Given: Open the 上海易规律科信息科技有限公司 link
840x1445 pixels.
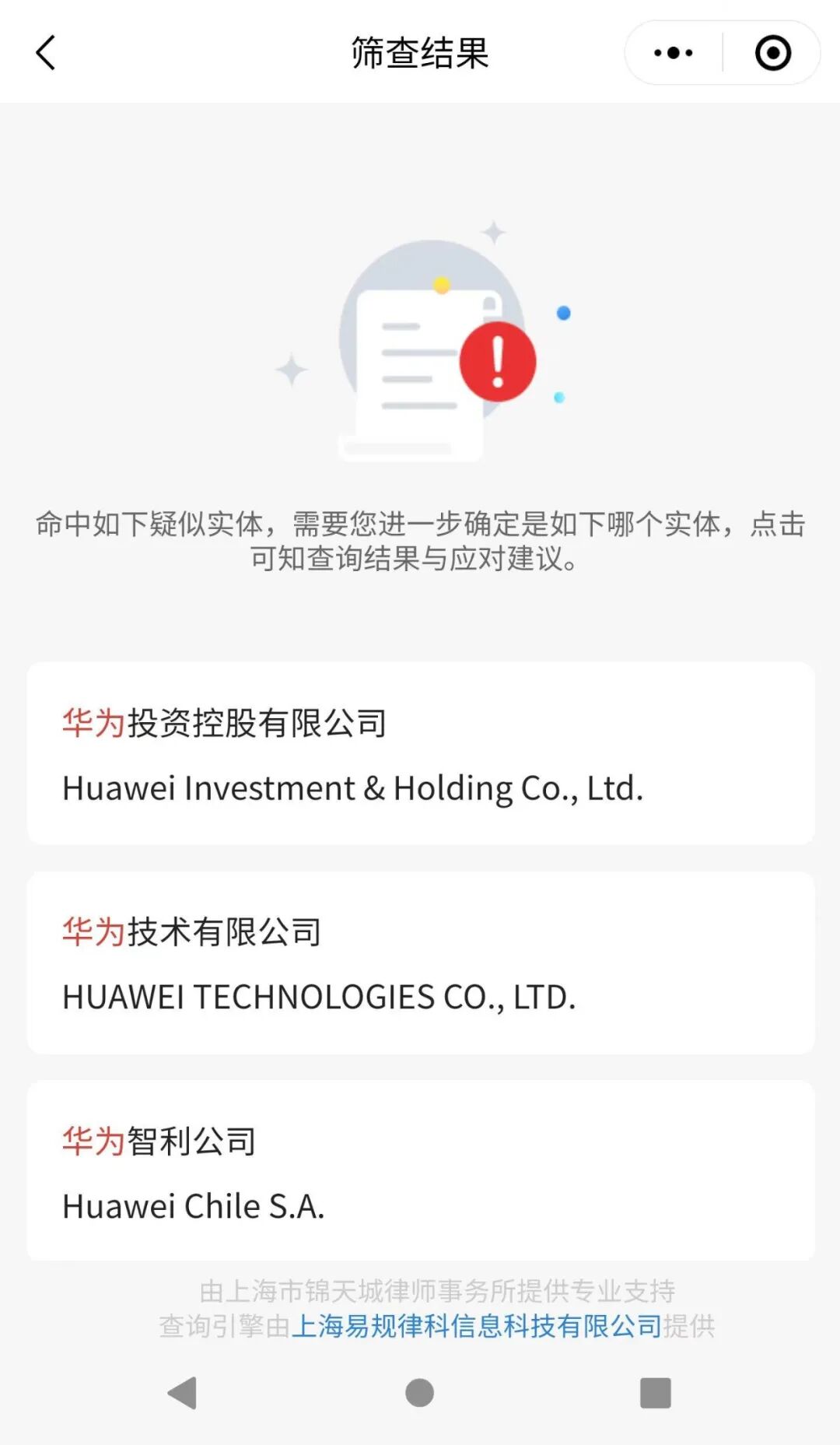Looking at the screenshot, I should coord(476,1326).
